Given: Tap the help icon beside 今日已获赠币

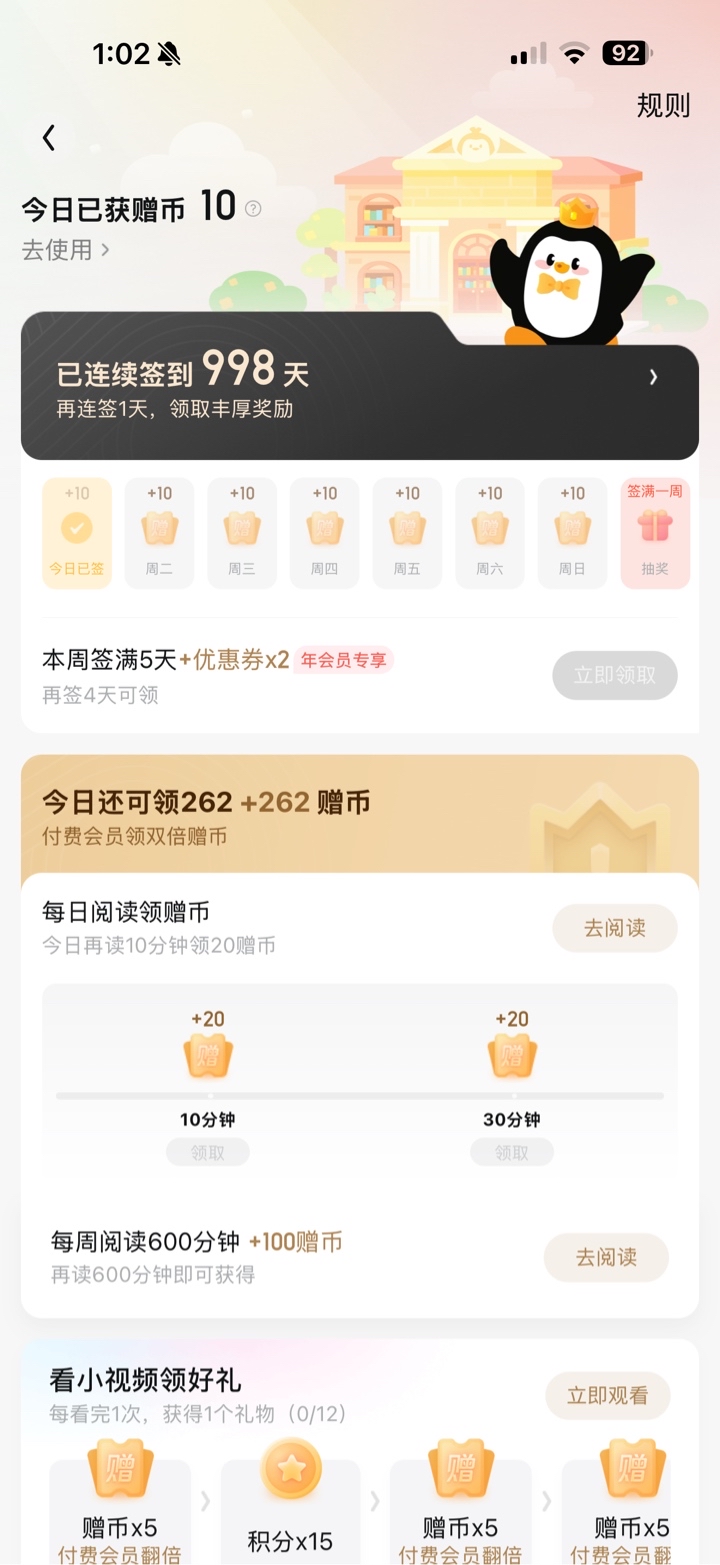Looking at the screenshot, I should [x=253, y=209].
